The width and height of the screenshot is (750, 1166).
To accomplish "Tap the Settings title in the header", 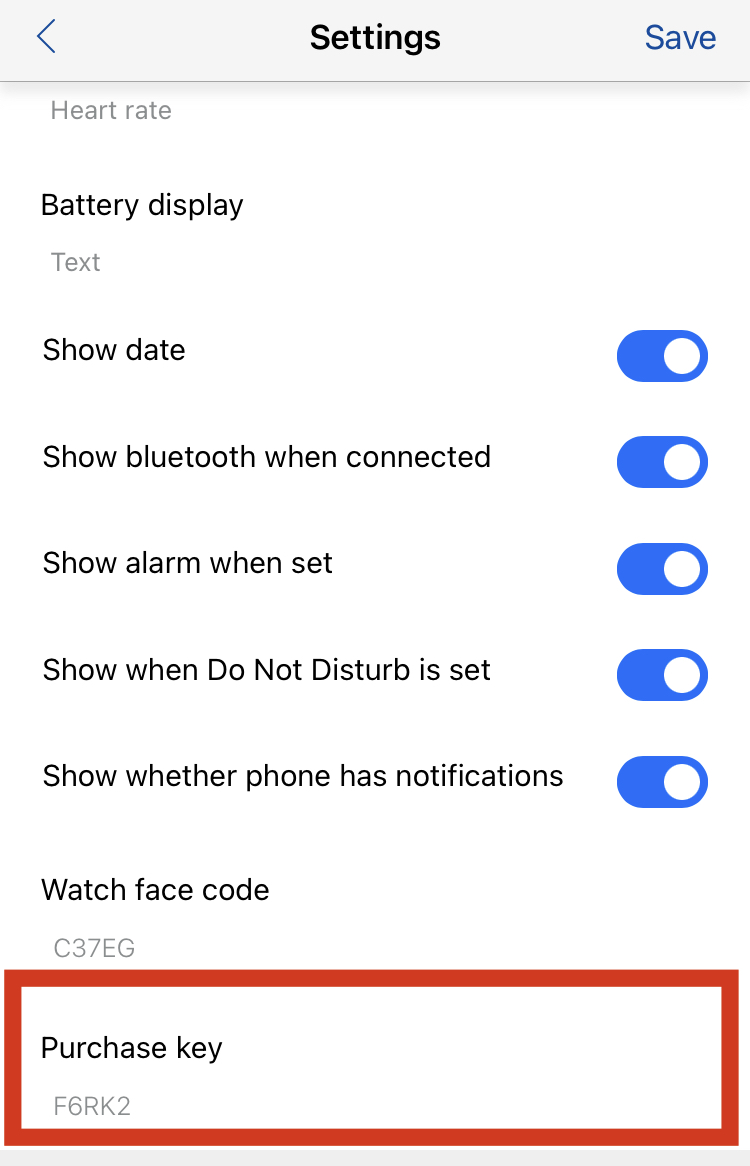I will [375, 37].
